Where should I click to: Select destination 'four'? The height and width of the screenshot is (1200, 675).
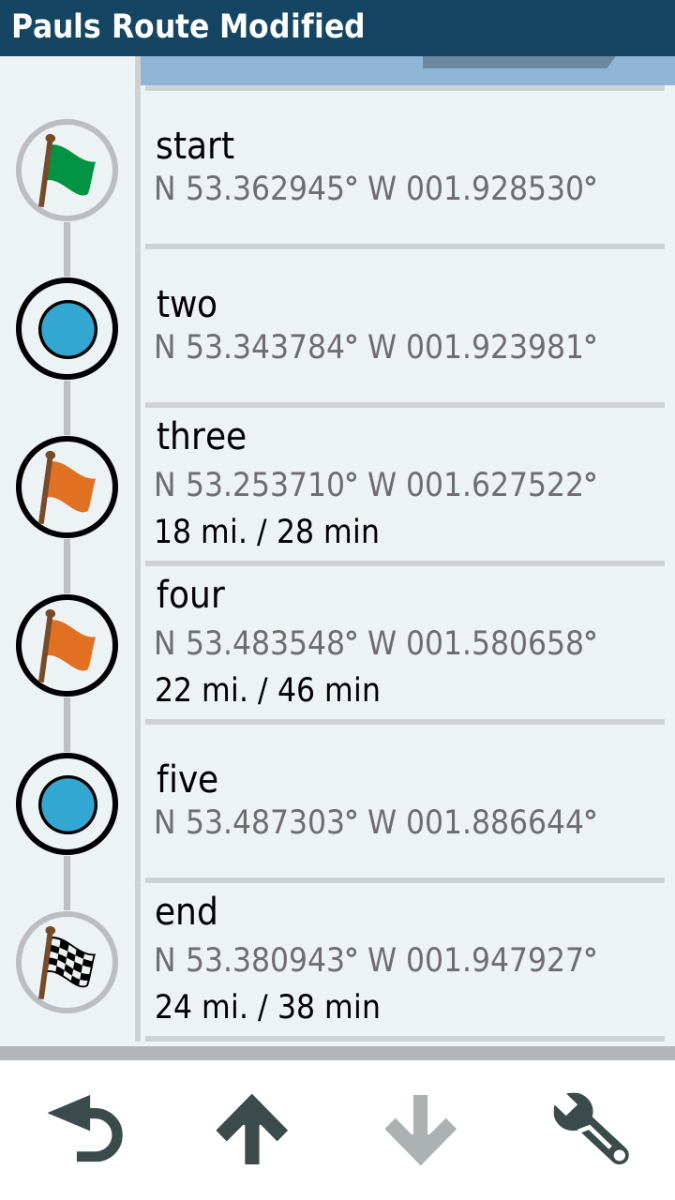pyautogui.click(x=405, y=642)
